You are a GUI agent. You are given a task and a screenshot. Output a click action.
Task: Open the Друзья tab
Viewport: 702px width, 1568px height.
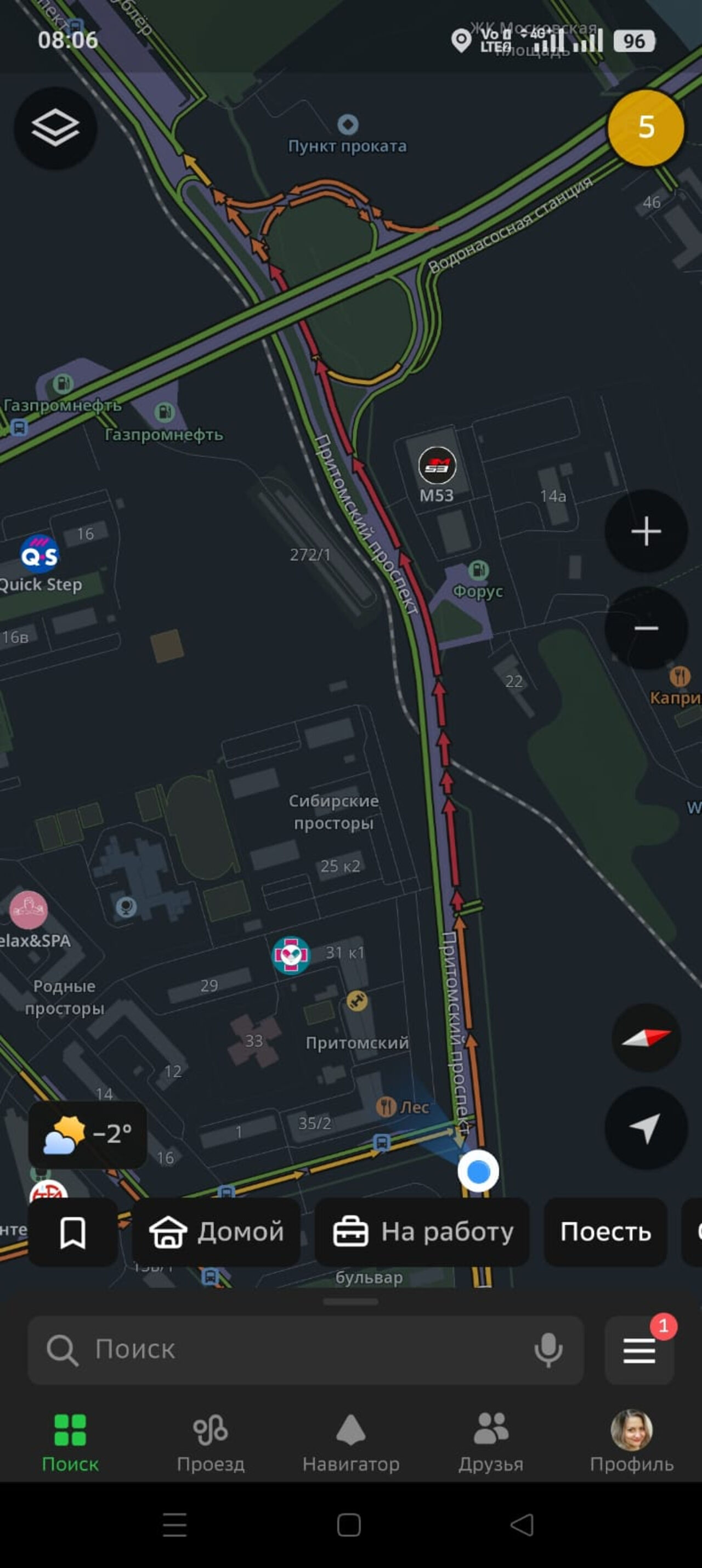pos(491,1442)
